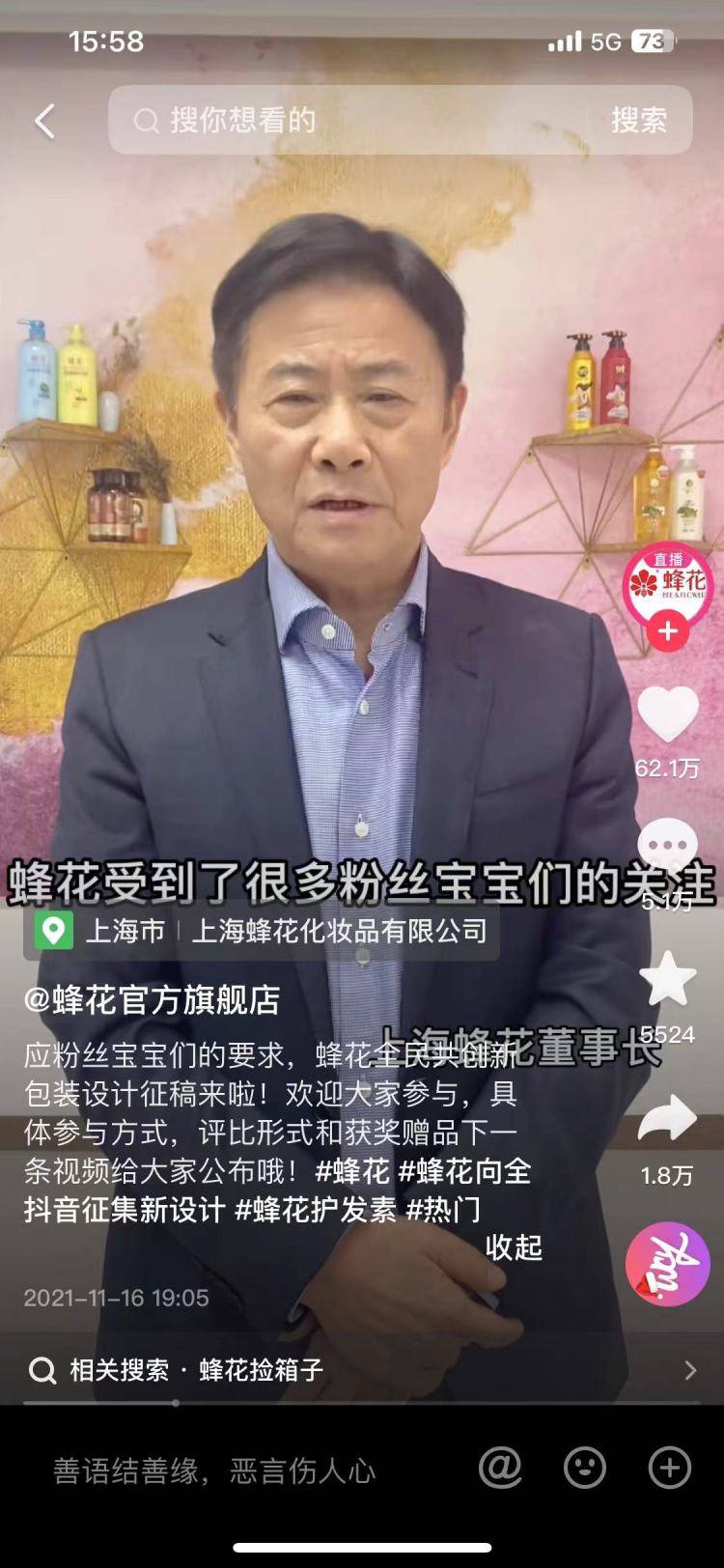Share the video with the arrow icon

[x=668, y=1120]
